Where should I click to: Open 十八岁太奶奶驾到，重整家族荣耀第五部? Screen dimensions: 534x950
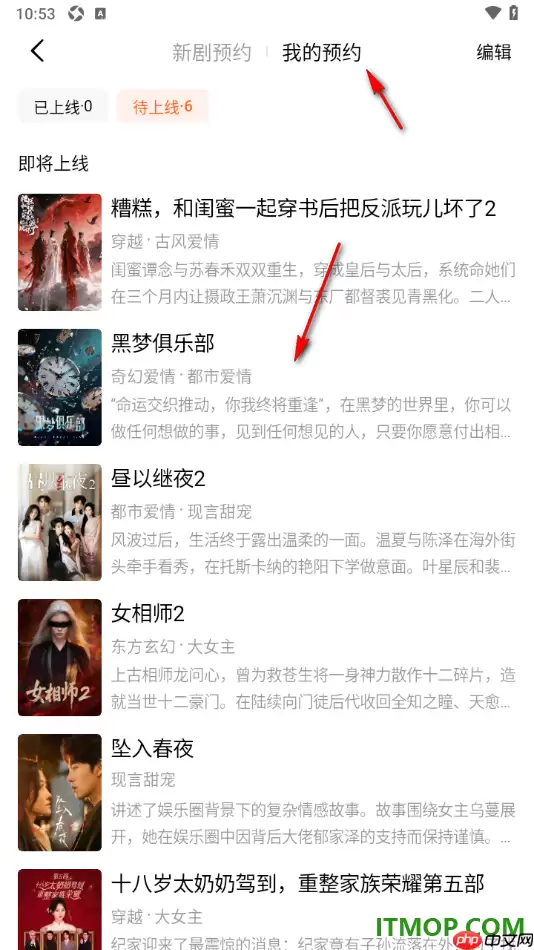267,909
